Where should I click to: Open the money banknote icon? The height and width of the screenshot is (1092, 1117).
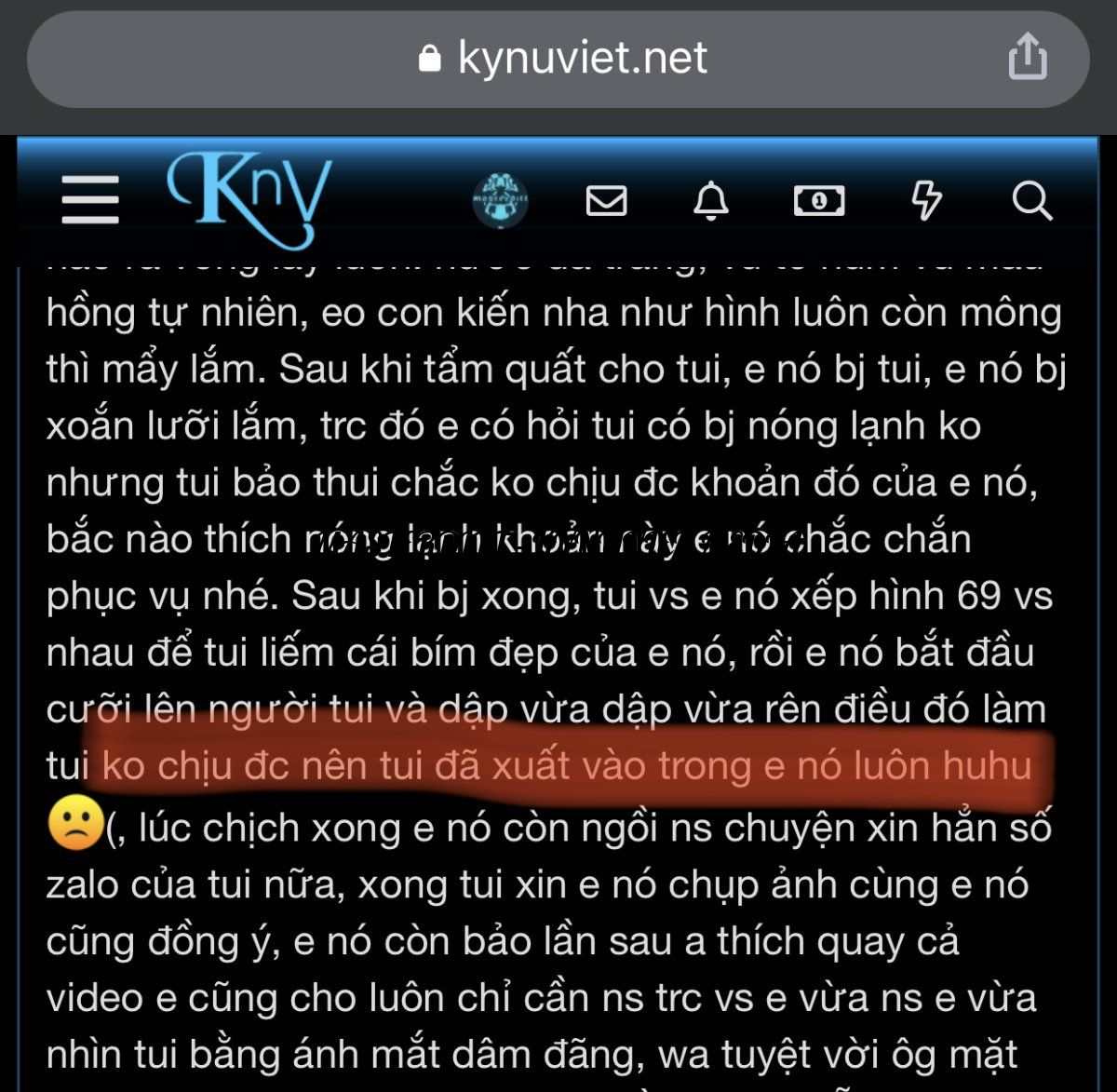click(x=818, y=200)
